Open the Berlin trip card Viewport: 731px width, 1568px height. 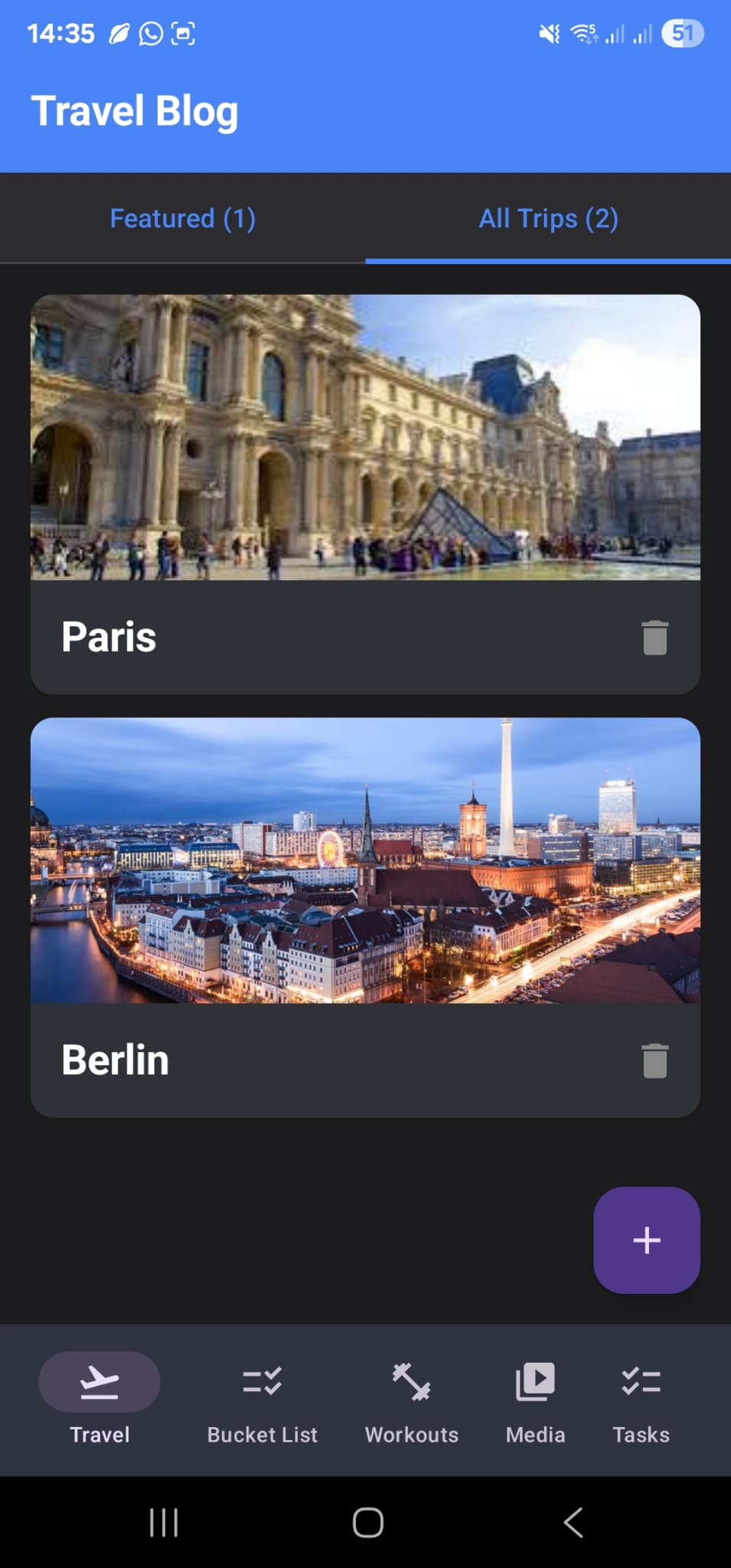[x=365, y=915]
